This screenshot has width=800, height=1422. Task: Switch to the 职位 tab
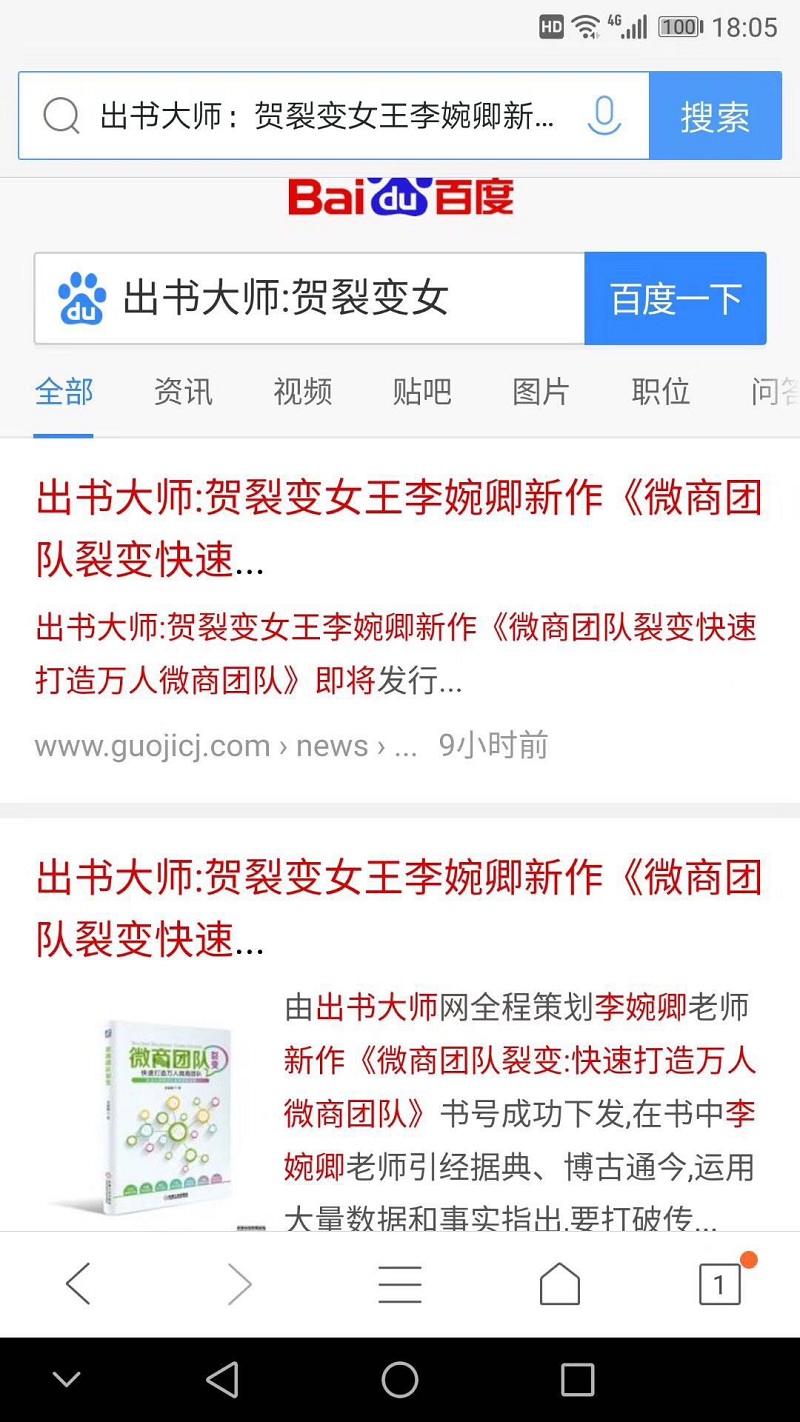pos(661,392)
